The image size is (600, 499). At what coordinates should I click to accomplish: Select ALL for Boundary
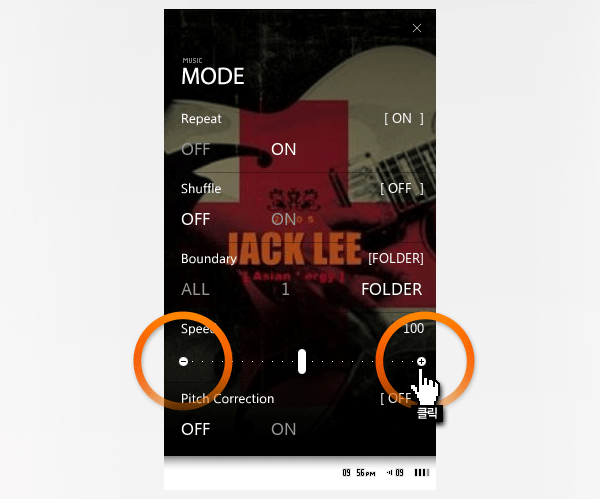195,289
